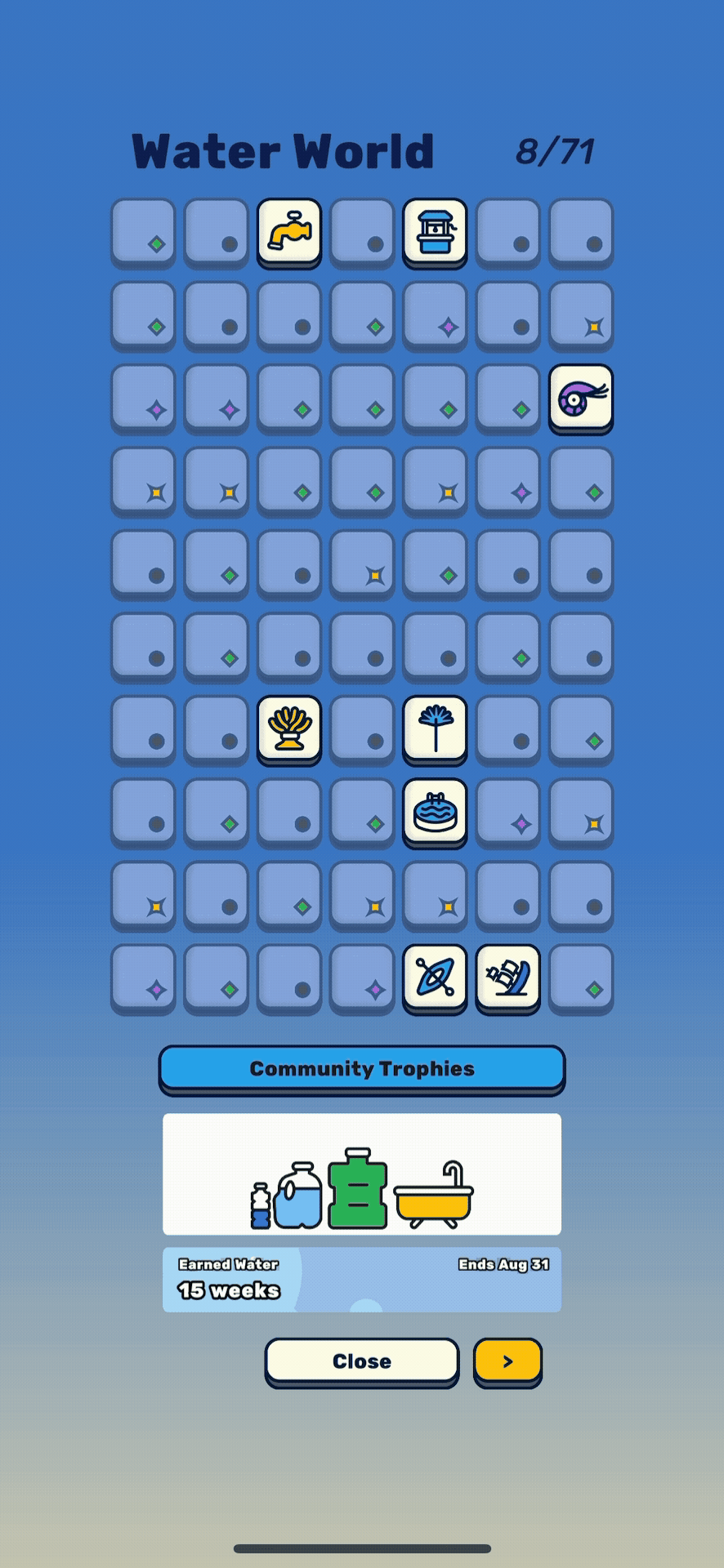Click the 8/71 progress counter
This screenshot has height=1568, width=724.
tap(556, 151)
